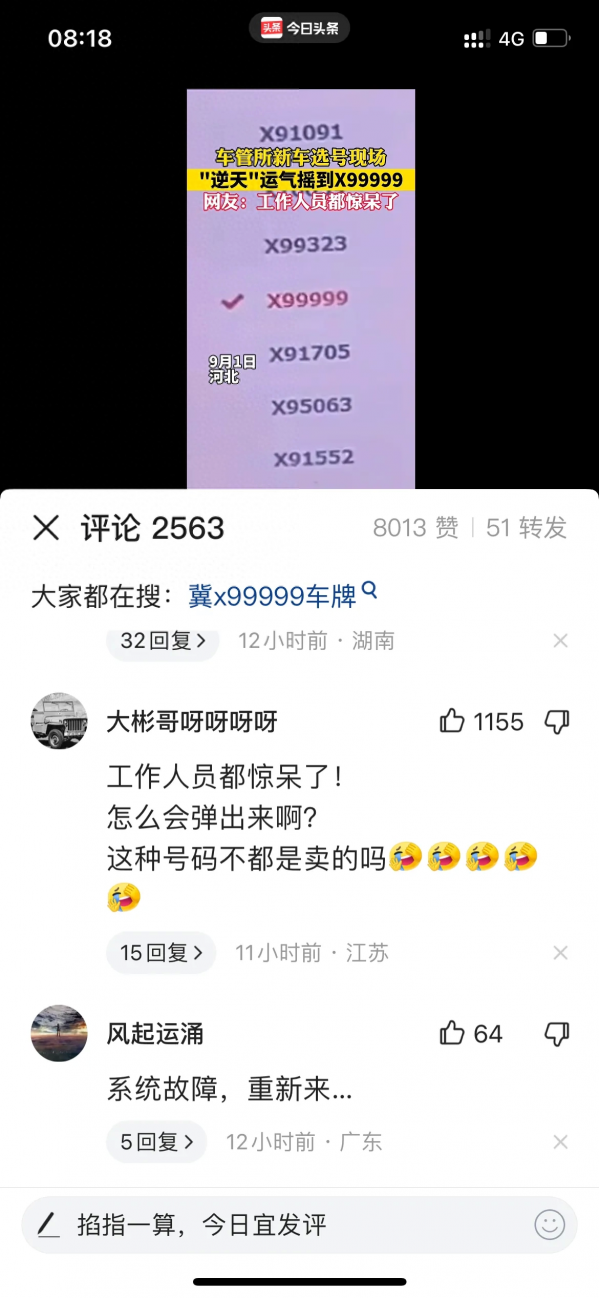Dismiss the comment from 湖南
Screen dimensions: 600x1298
(x=561, y=641)
